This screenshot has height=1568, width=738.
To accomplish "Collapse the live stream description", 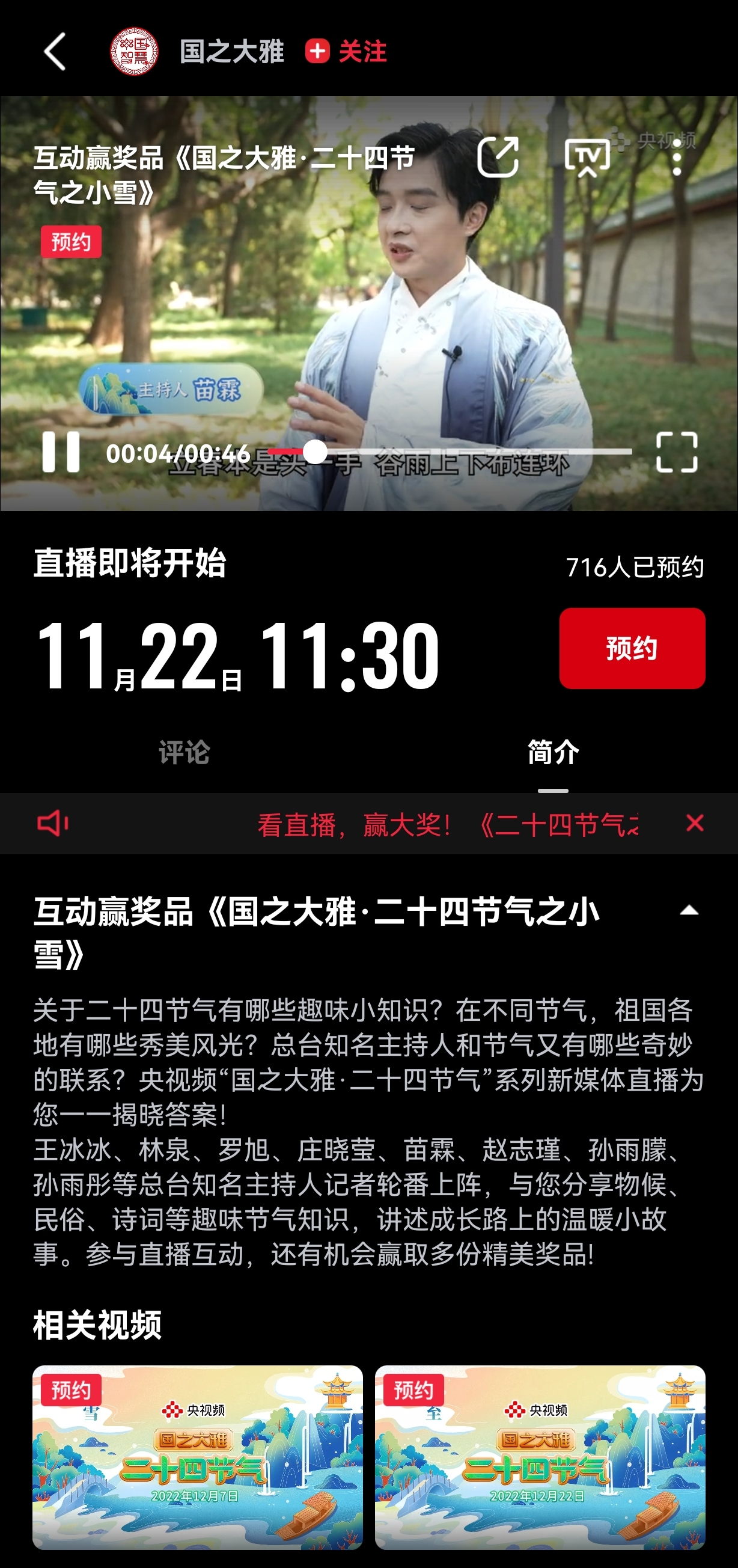I will [x=689, y=911].
